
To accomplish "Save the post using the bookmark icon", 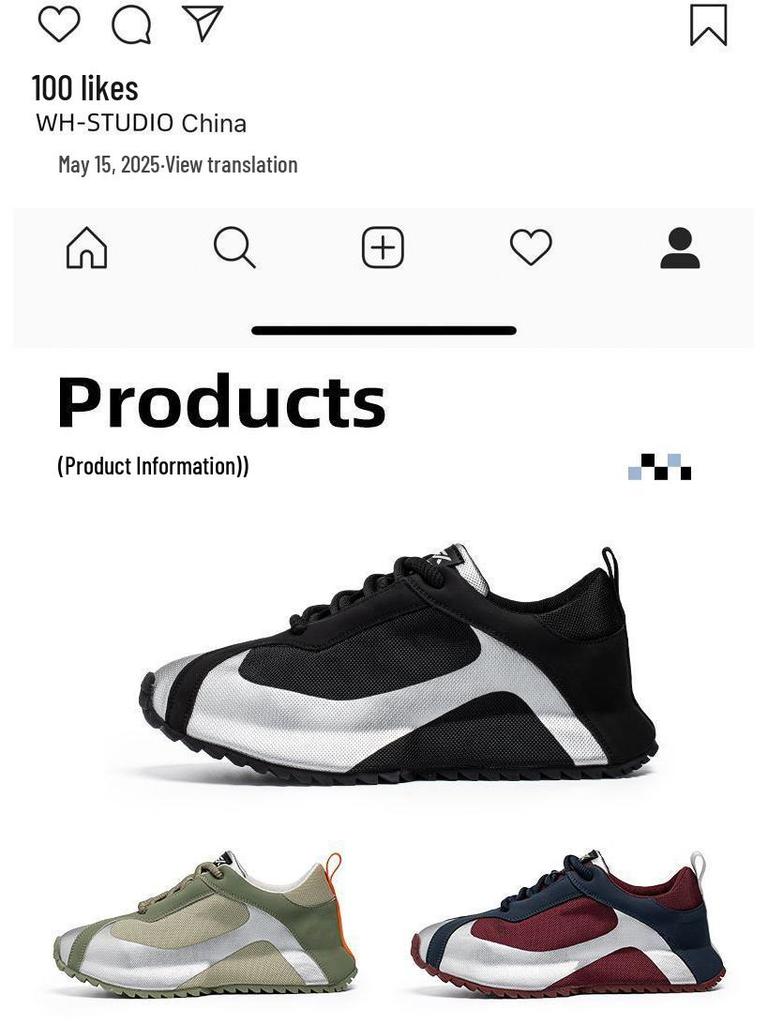I will pos(709,23).
